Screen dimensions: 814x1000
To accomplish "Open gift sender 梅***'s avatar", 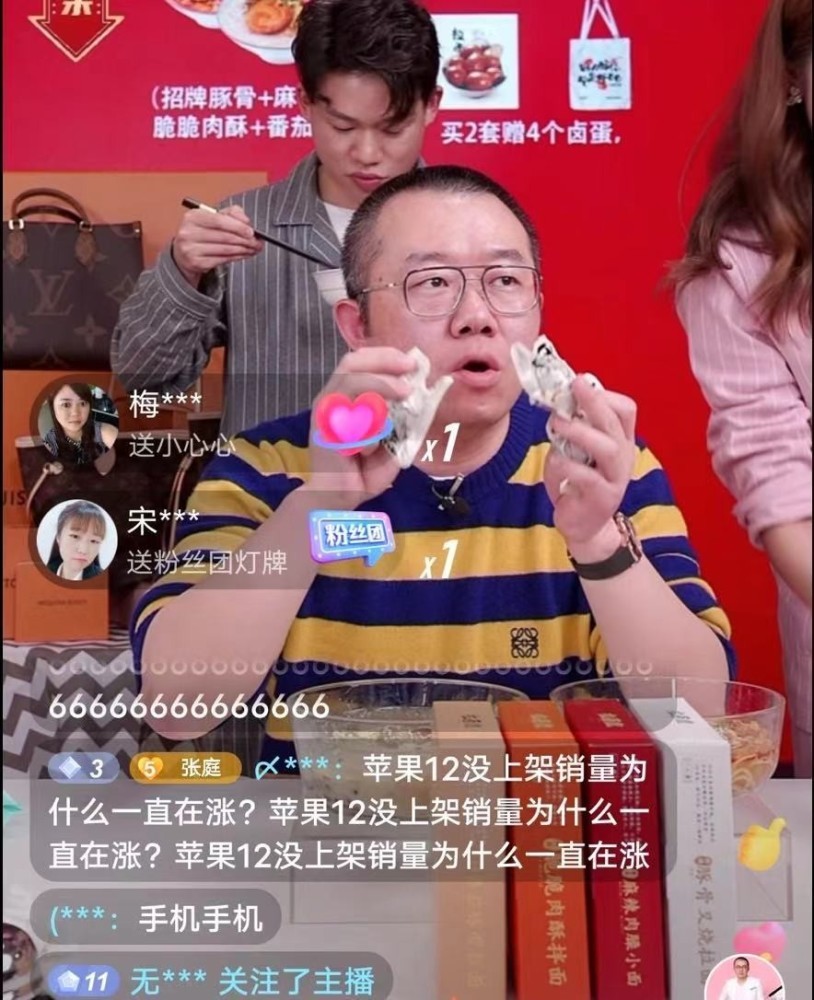I will (x=76, y=420).
